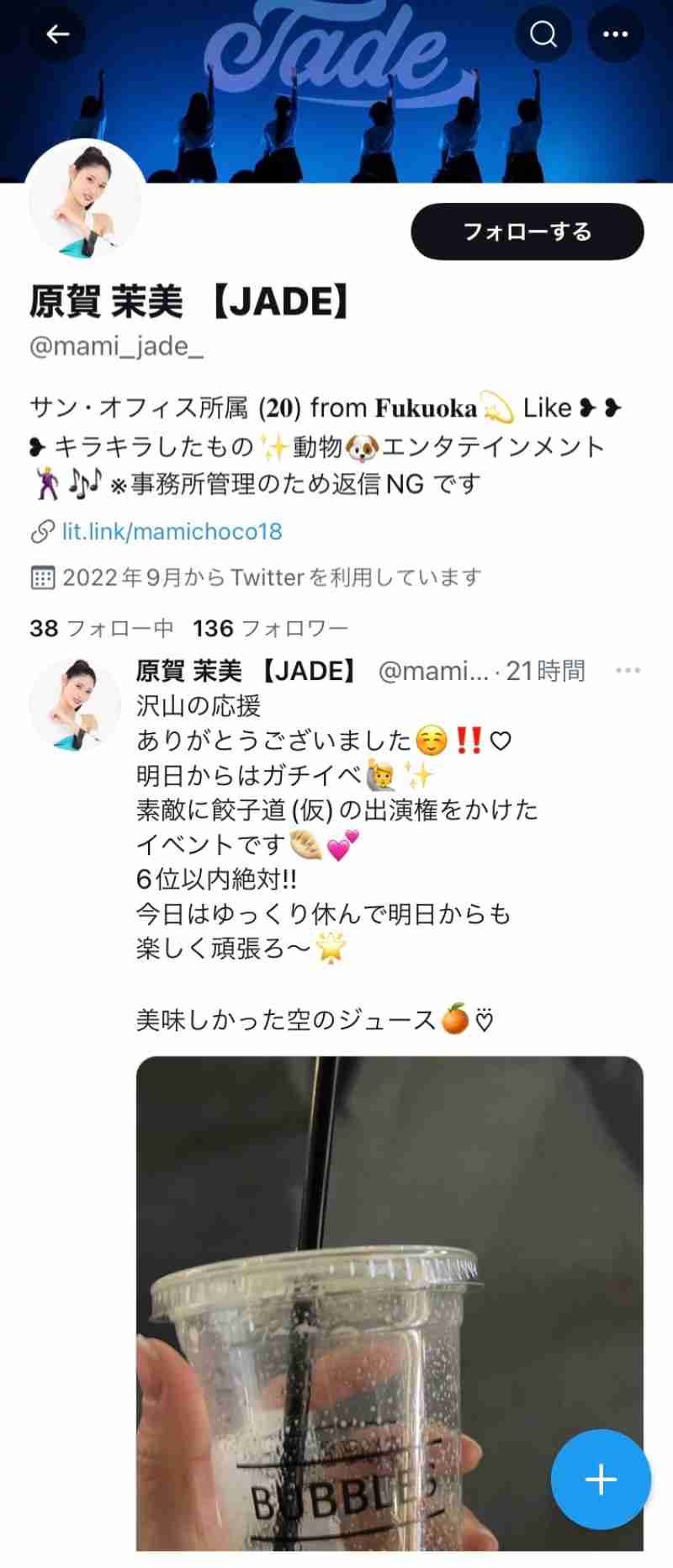Tap the back arrow to exit profile
Viewport: 673px width, 1568px height.
(57, 34)
